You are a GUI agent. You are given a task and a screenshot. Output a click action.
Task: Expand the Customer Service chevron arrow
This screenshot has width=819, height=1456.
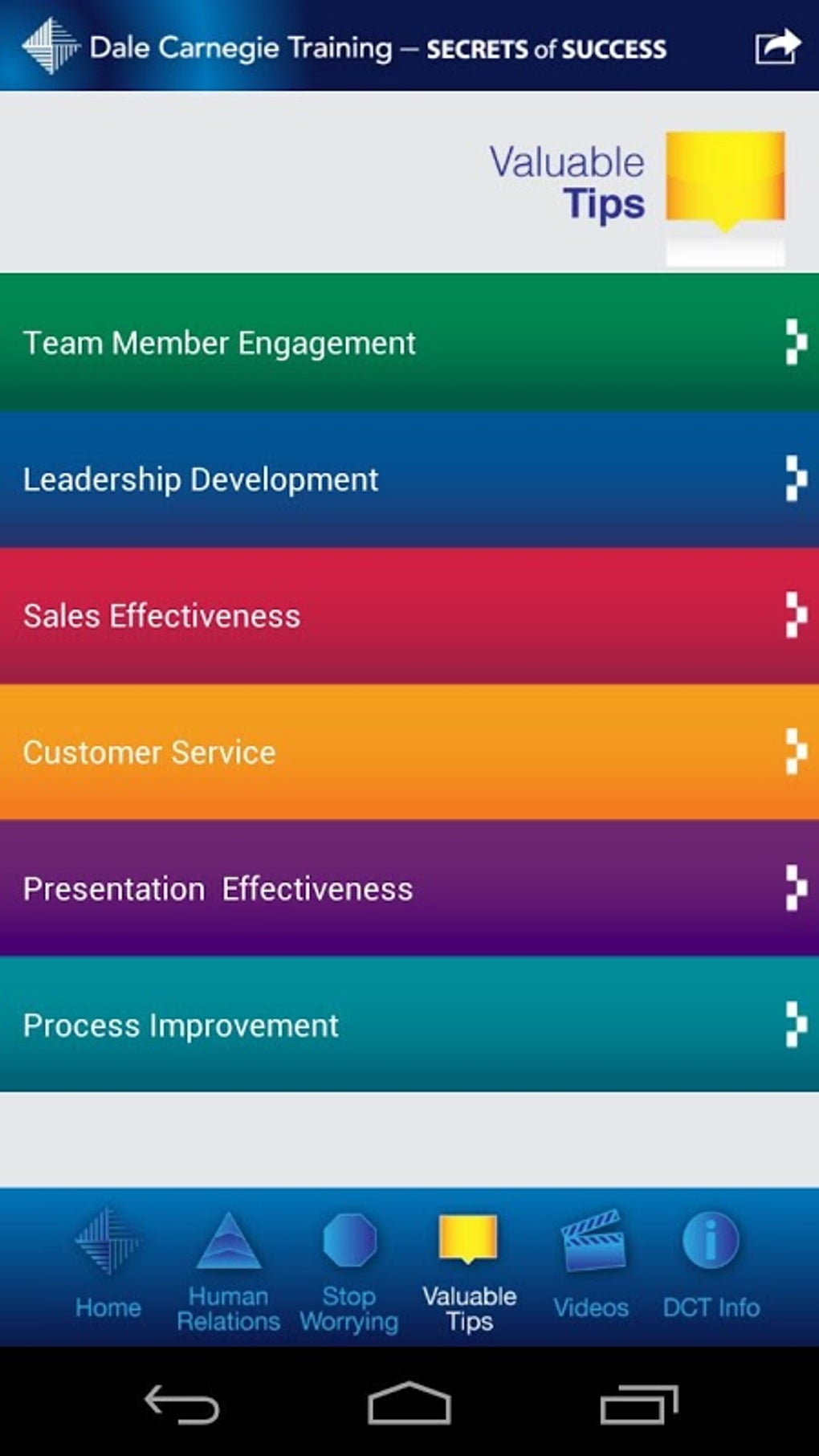pos(796,752)
